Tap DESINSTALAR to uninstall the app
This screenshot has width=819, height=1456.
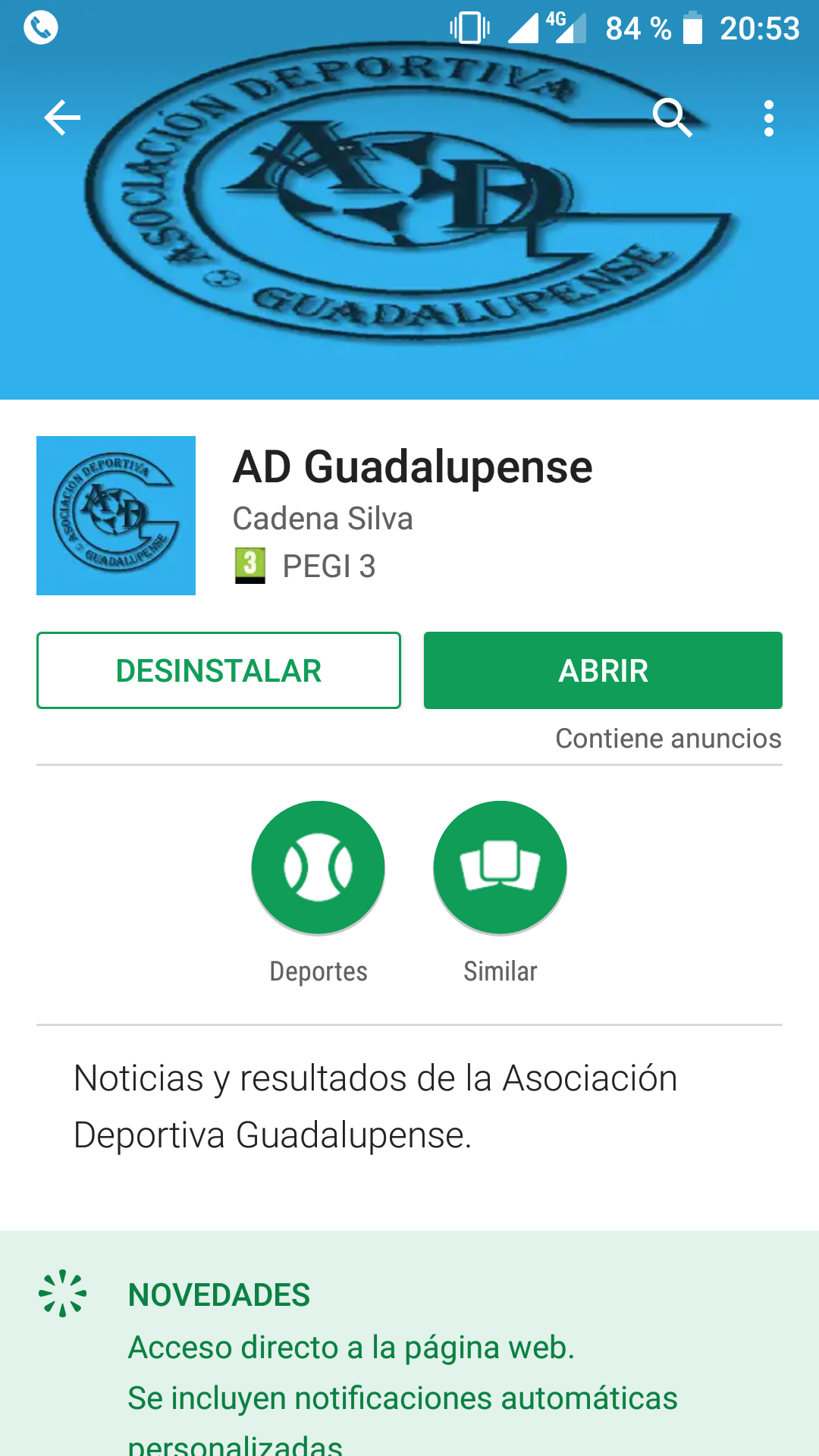coord(218,670)
